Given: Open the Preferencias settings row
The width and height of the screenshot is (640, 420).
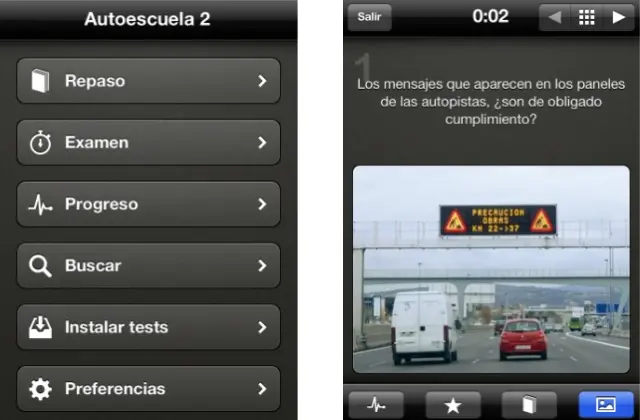Looking at the screenshot, I should point(148,388).
